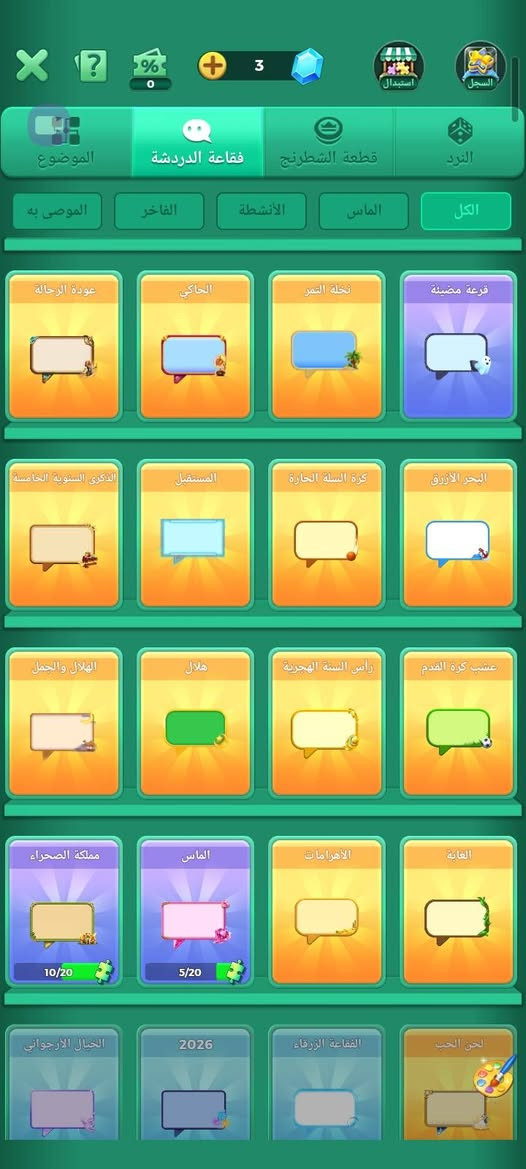Switch to the قطعة الشطرنج tab
Viewport: 526px width, 1169px height.
329,142
